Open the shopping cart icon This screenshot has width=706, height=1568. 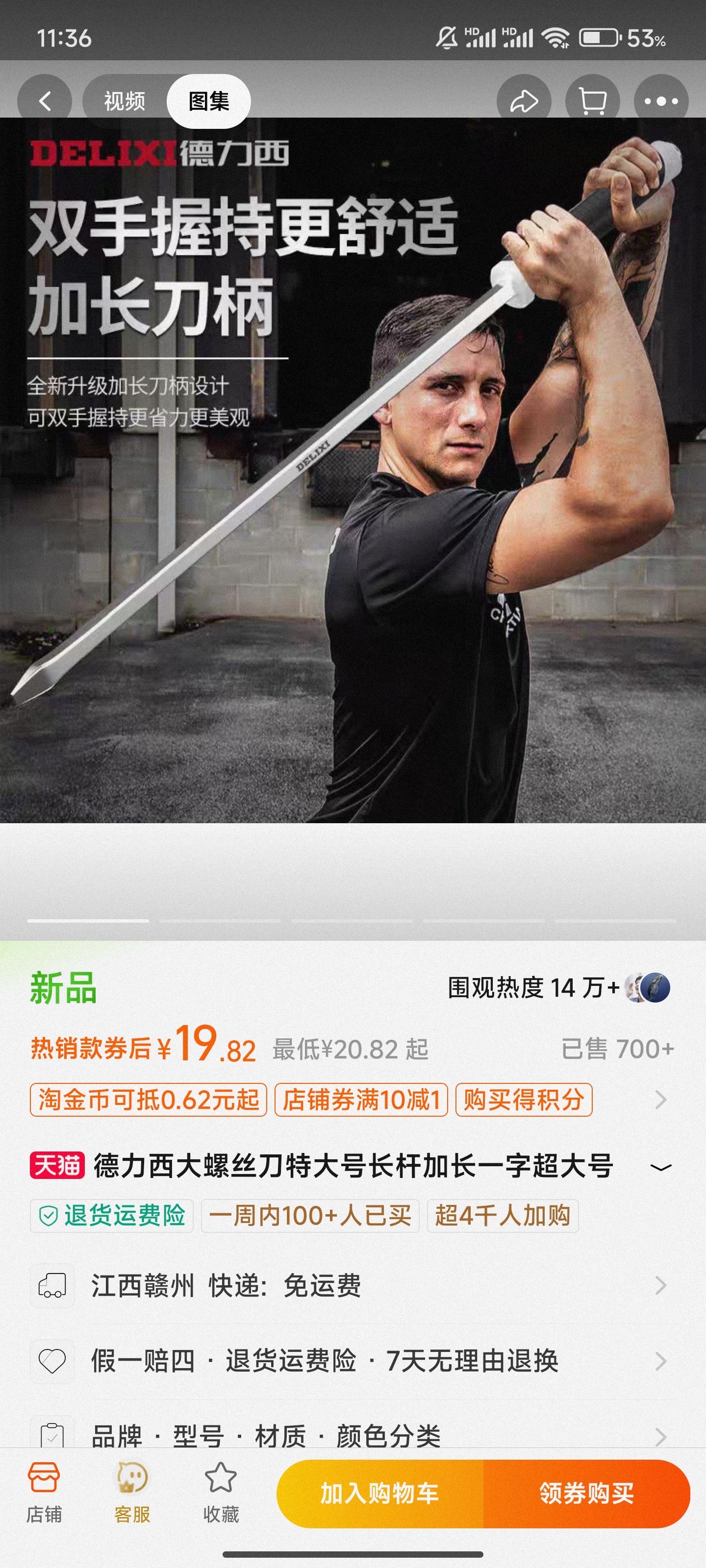592,101
